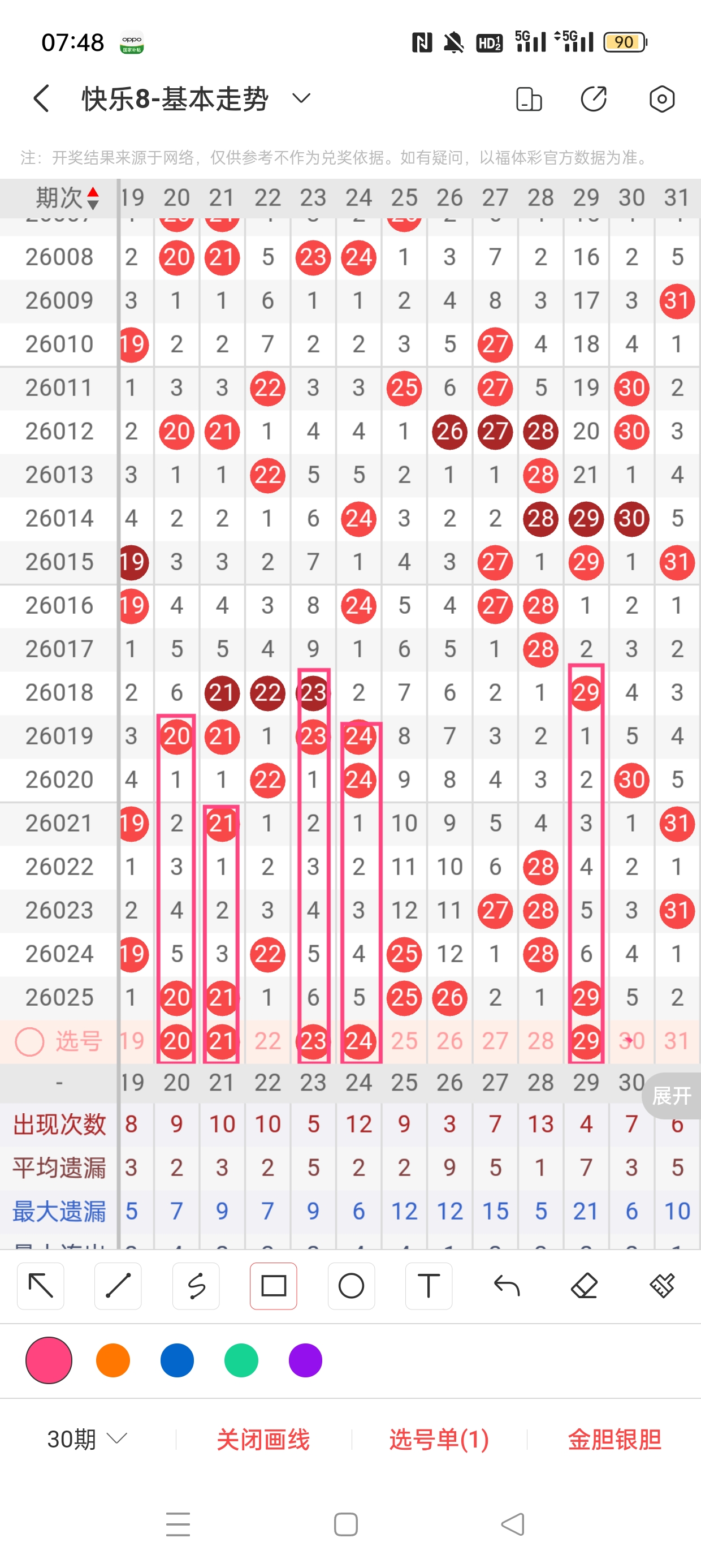Viewport: 701px width, 1568px height.
Task: Open chart settings
Action: pos(661,99)
